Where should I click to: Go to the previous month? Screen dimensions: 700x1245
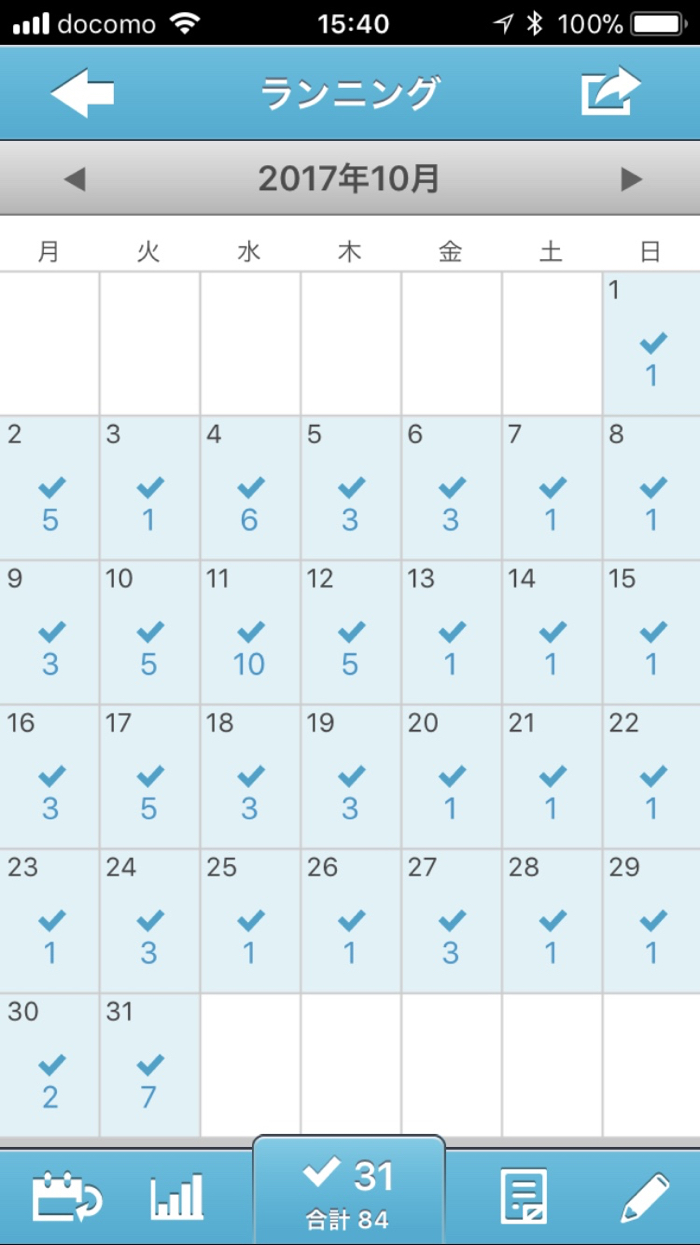pyautogui.click(x=74, y=180)
